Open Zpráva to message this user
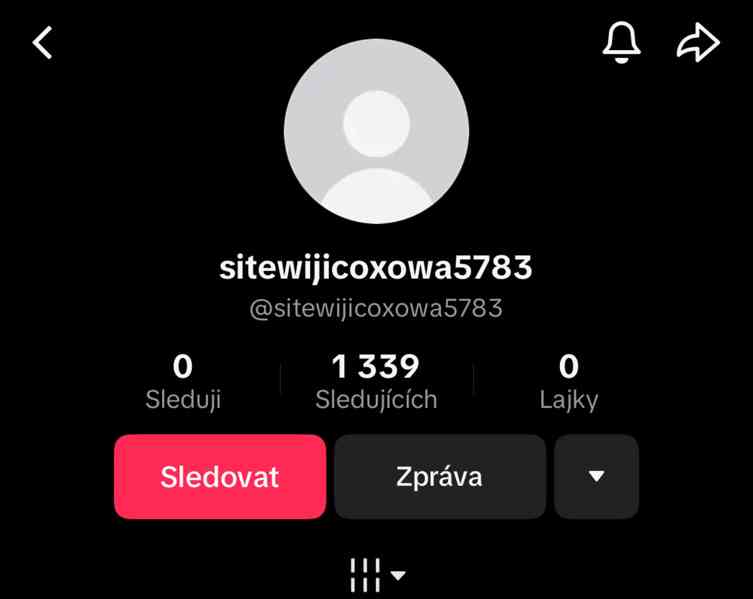This screenshot has height=599, width=753. tap(440, 476)
